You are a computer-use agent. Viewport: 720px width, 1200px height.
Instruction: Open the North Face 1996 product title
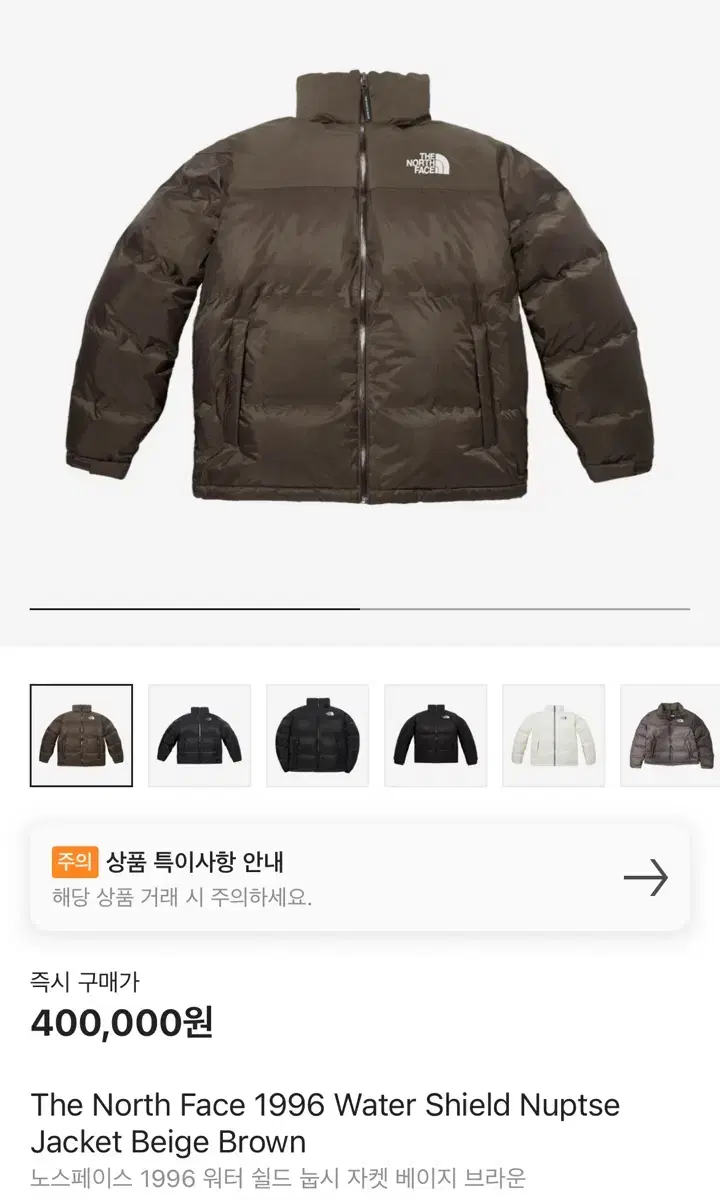coord(323,1105)
